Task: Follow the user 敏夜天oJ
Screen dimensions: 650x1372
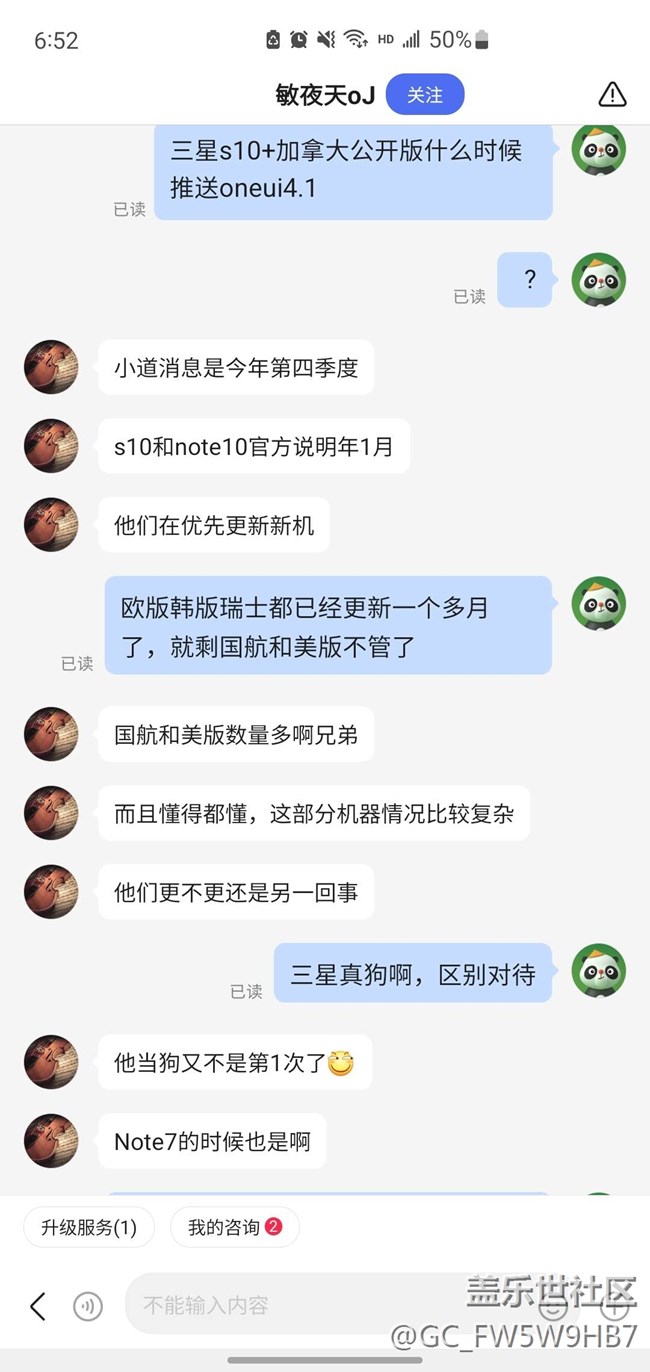Action: point(425,95)
